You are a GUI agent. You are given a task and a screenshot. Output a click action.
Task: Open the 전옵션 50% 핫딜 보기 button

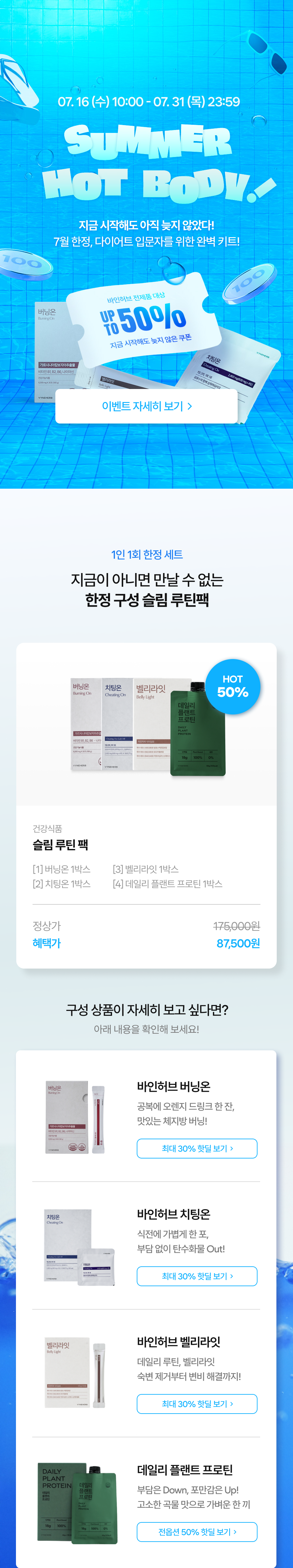pos(197,1532)
